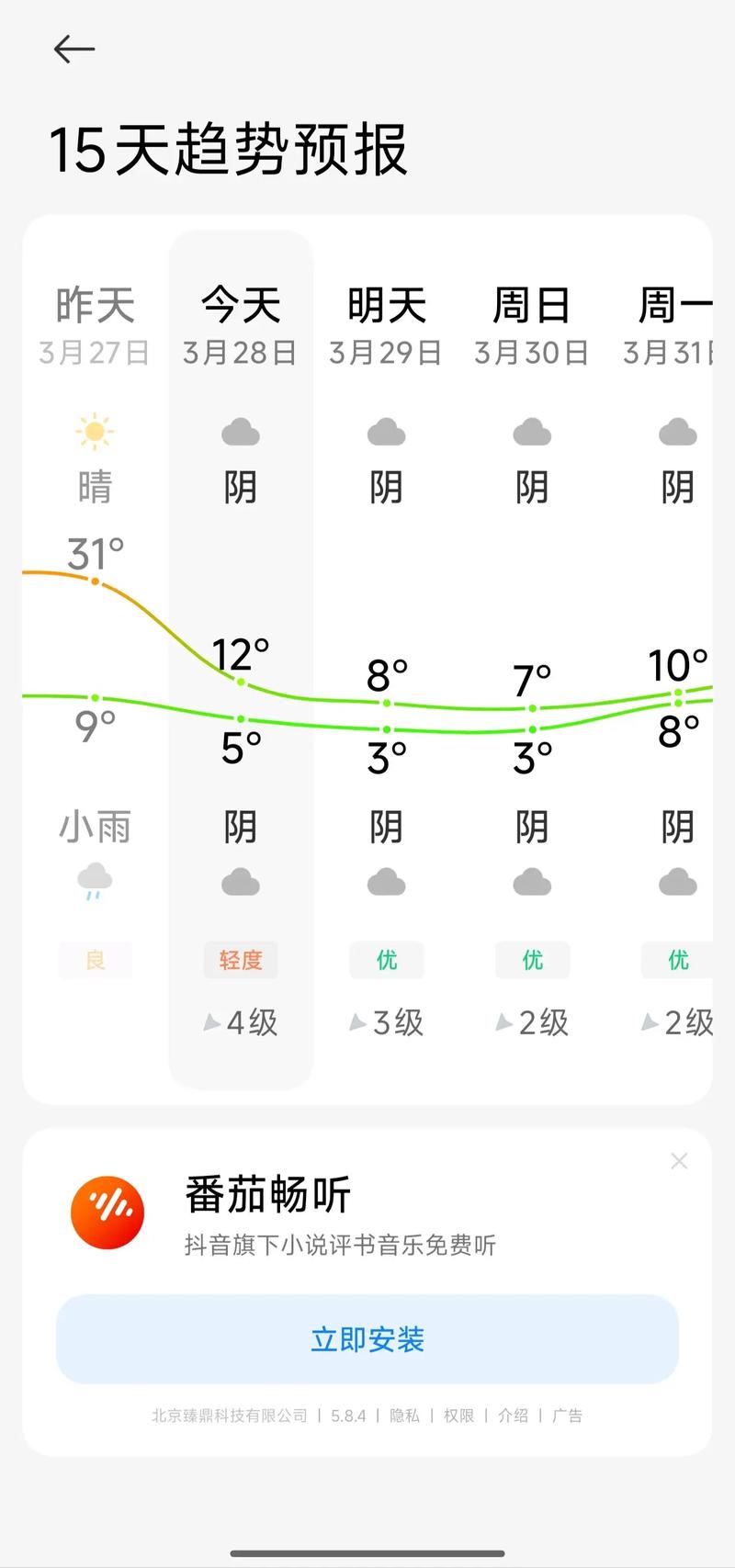
Task: Click the 权限 permissions link
Action: (457, 1416)
